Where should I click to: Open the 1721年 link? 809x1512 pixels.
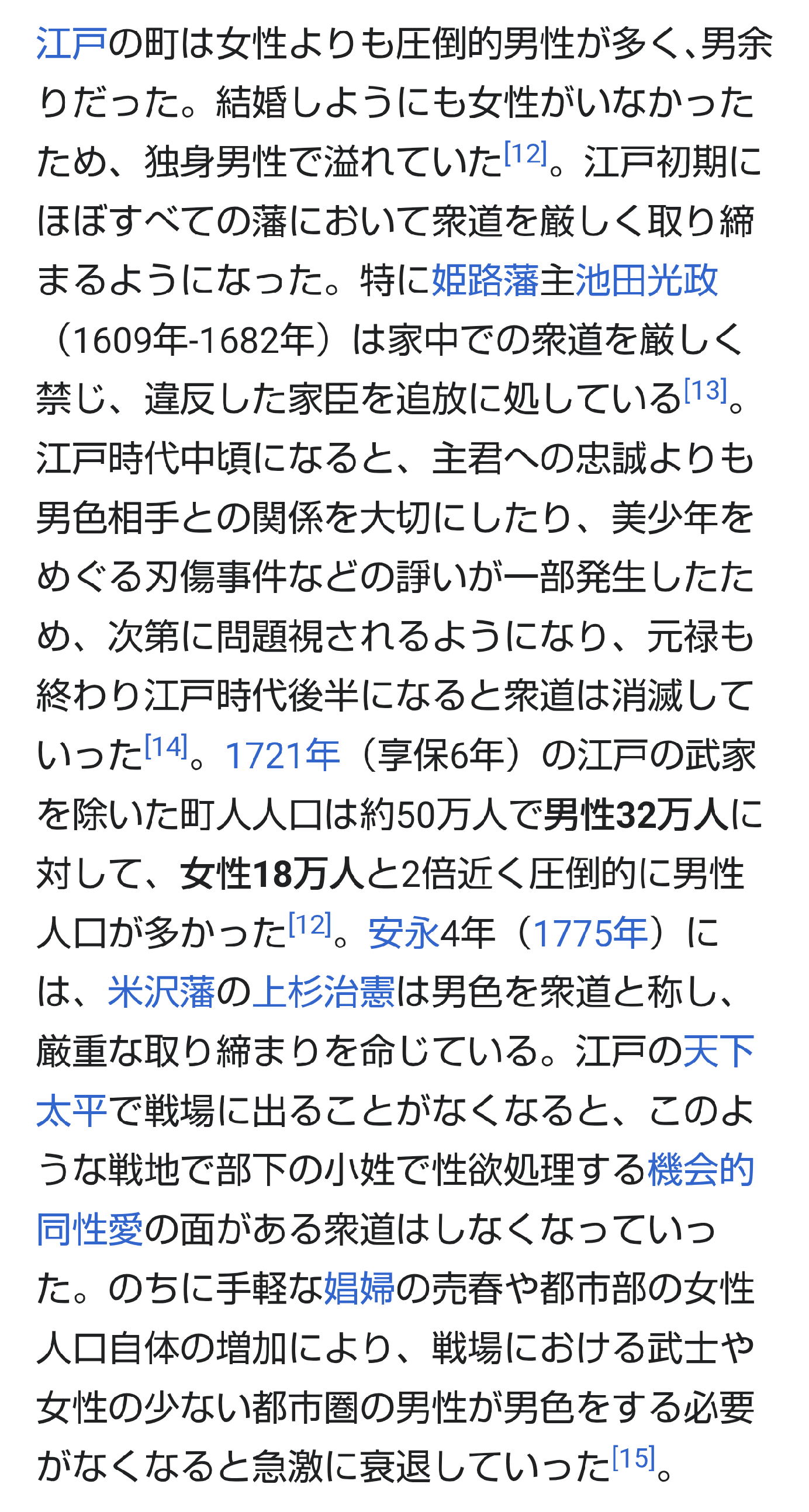[283, 755]
